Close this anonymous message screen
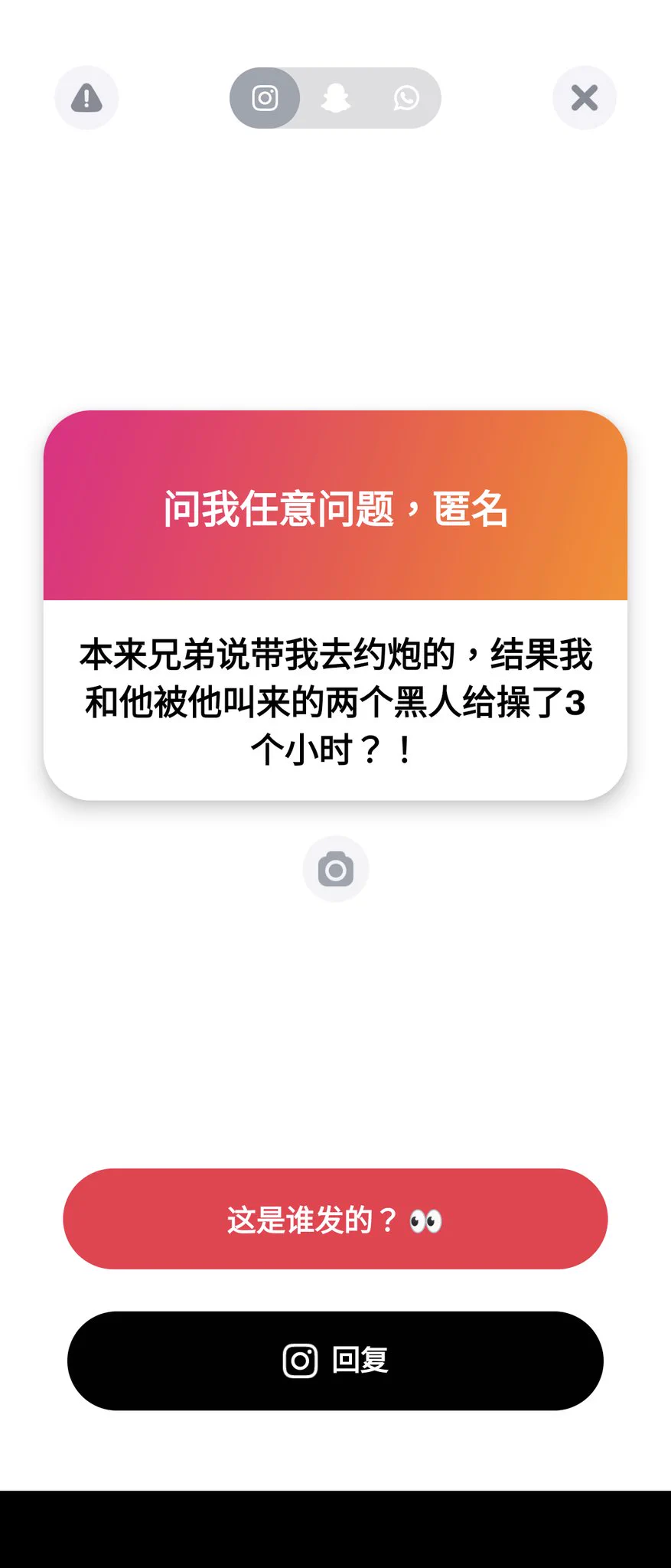Screen dimensions: 671x1568 [x=585, y=98]
